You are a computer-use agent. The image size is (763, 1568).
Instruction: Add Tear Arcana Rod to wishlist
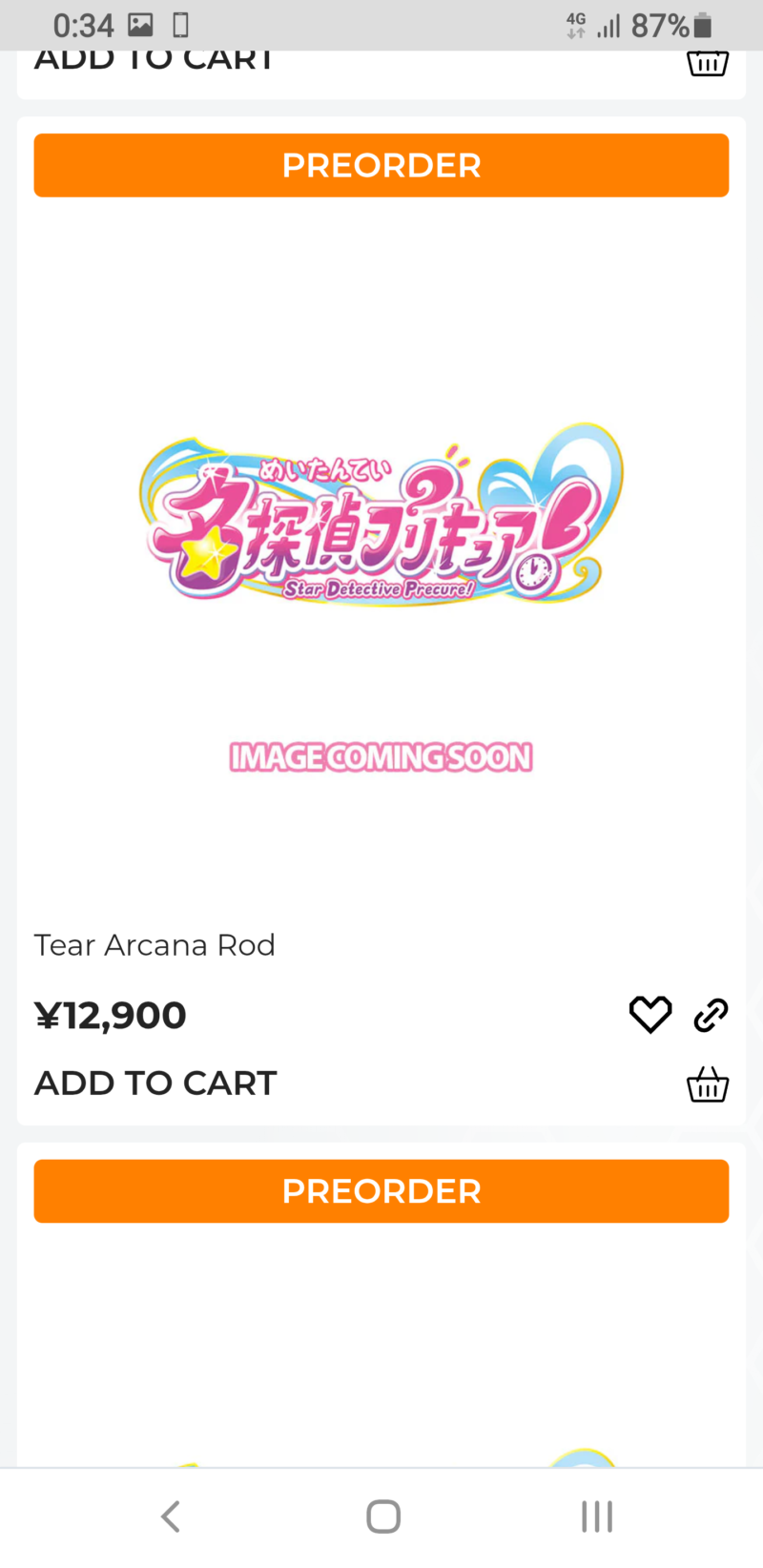pos(650,1014)
